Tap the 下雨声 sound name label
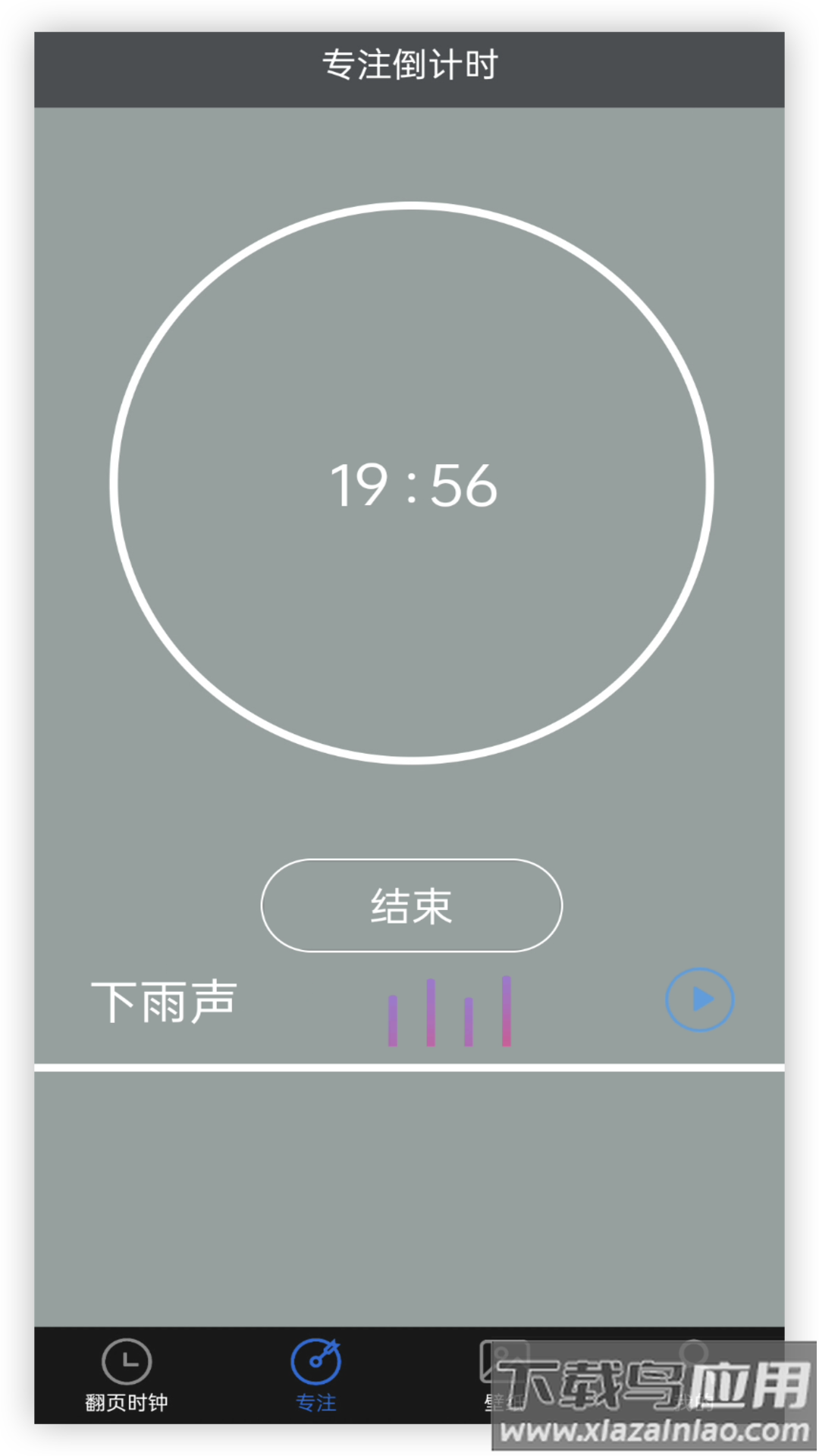This screenshot has height=1456, width=819. (x=163, y=999)
